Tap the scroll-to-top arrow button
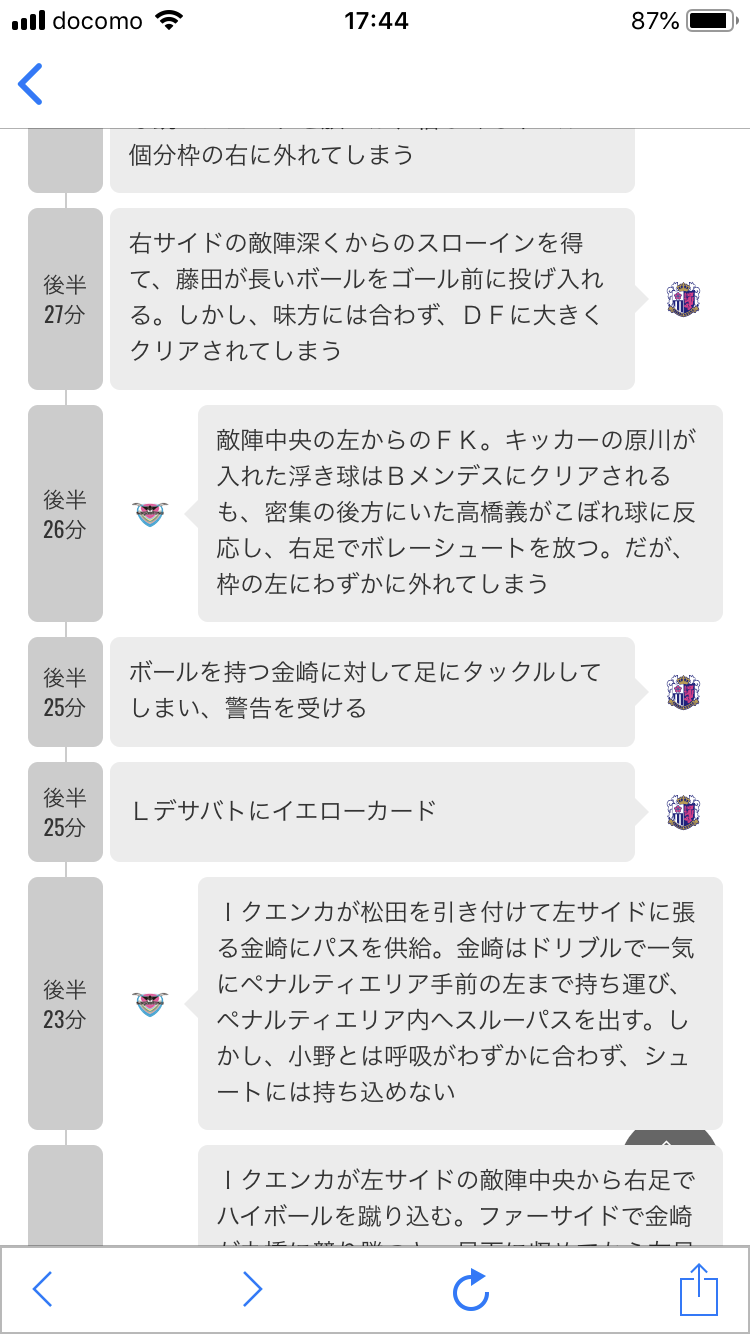Image resolution: width=750 pixels, height=1334 pixels. coord(669,1140)
